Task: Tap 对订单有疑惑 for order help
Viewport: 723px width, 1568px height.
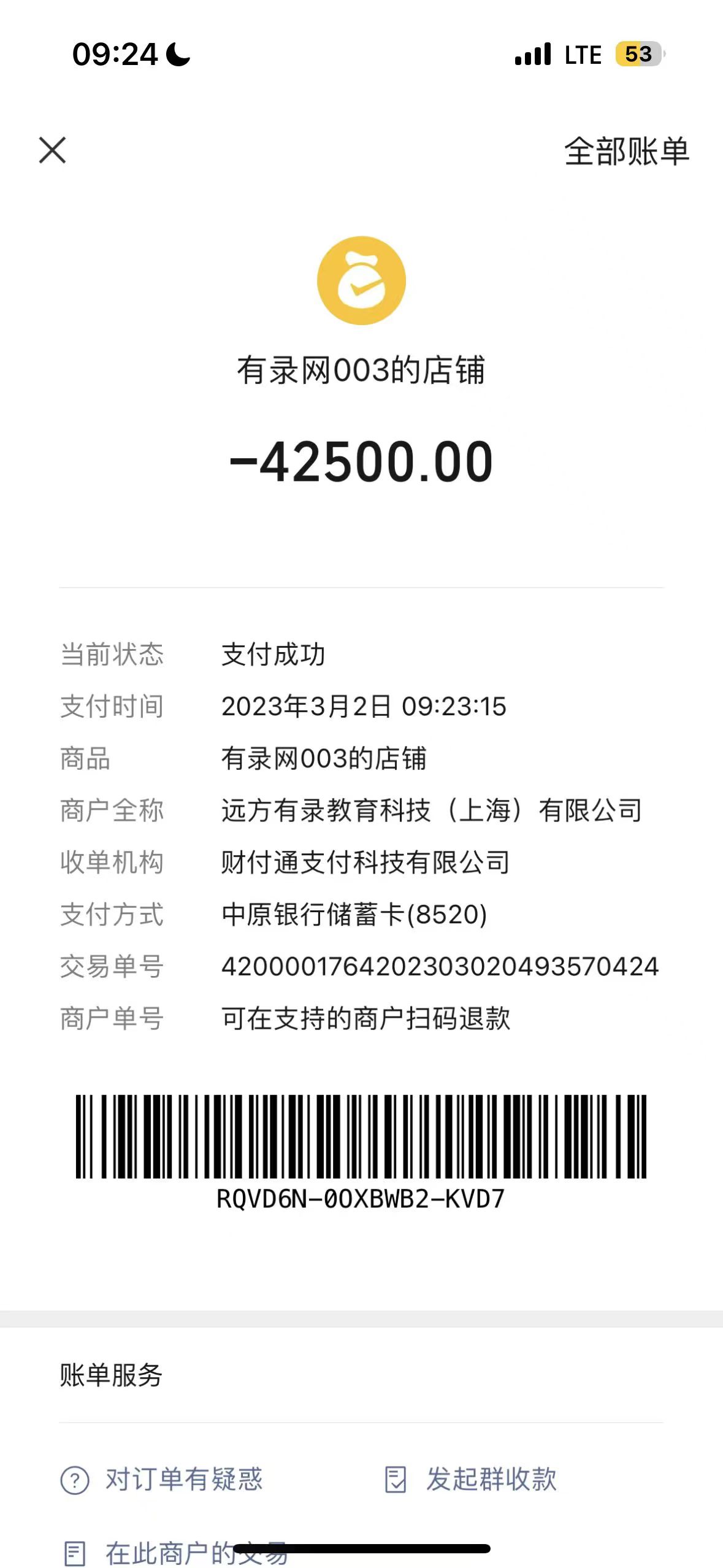Action: [162, 1479]
